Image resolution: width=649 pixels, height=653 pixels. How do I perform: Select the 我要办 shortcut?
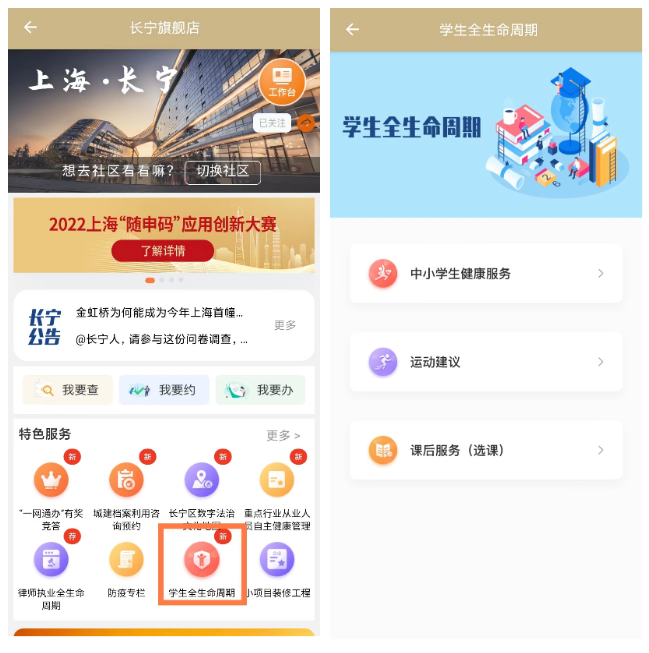click(x=260, y=390)
